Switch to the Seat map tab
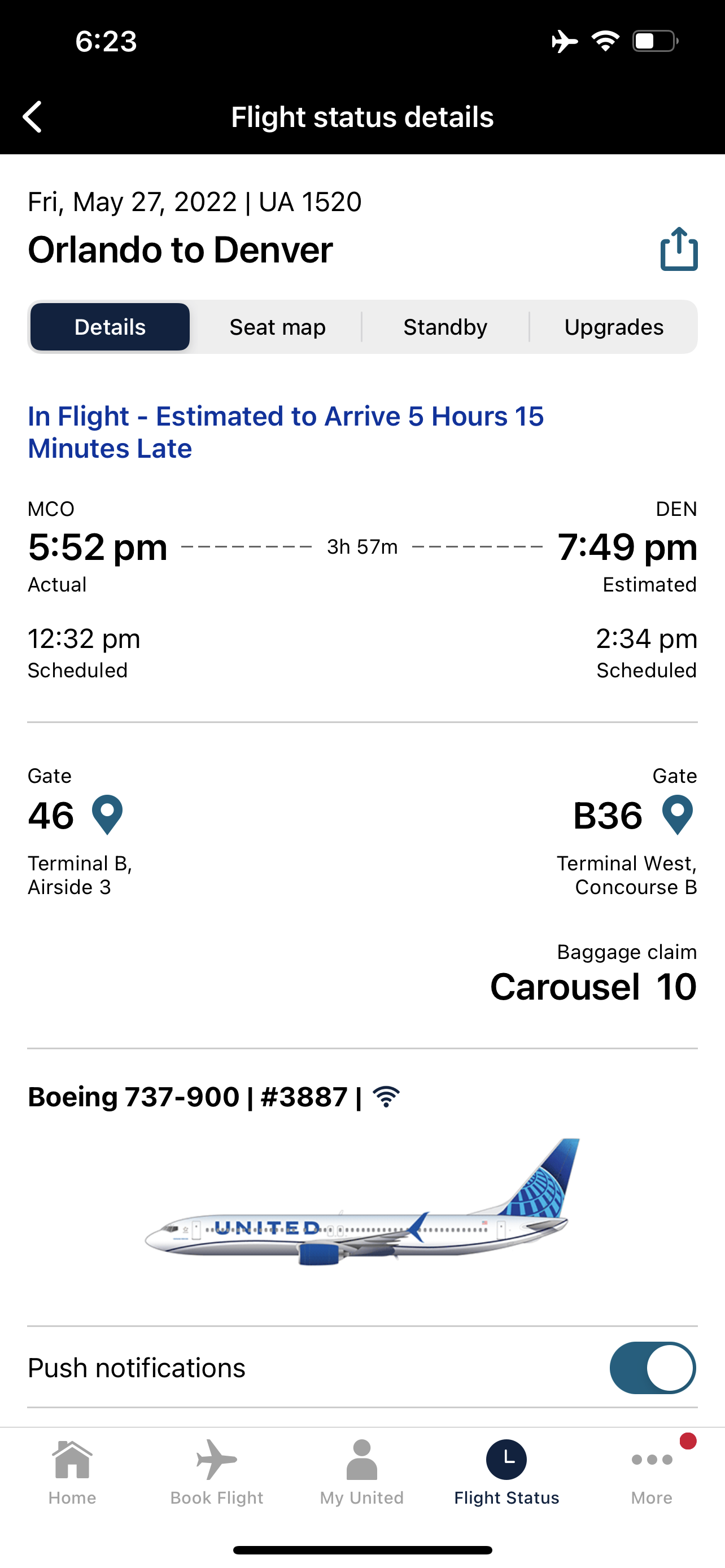The width and height of the screenshot is (725, 1568). [x=278, y=327]
